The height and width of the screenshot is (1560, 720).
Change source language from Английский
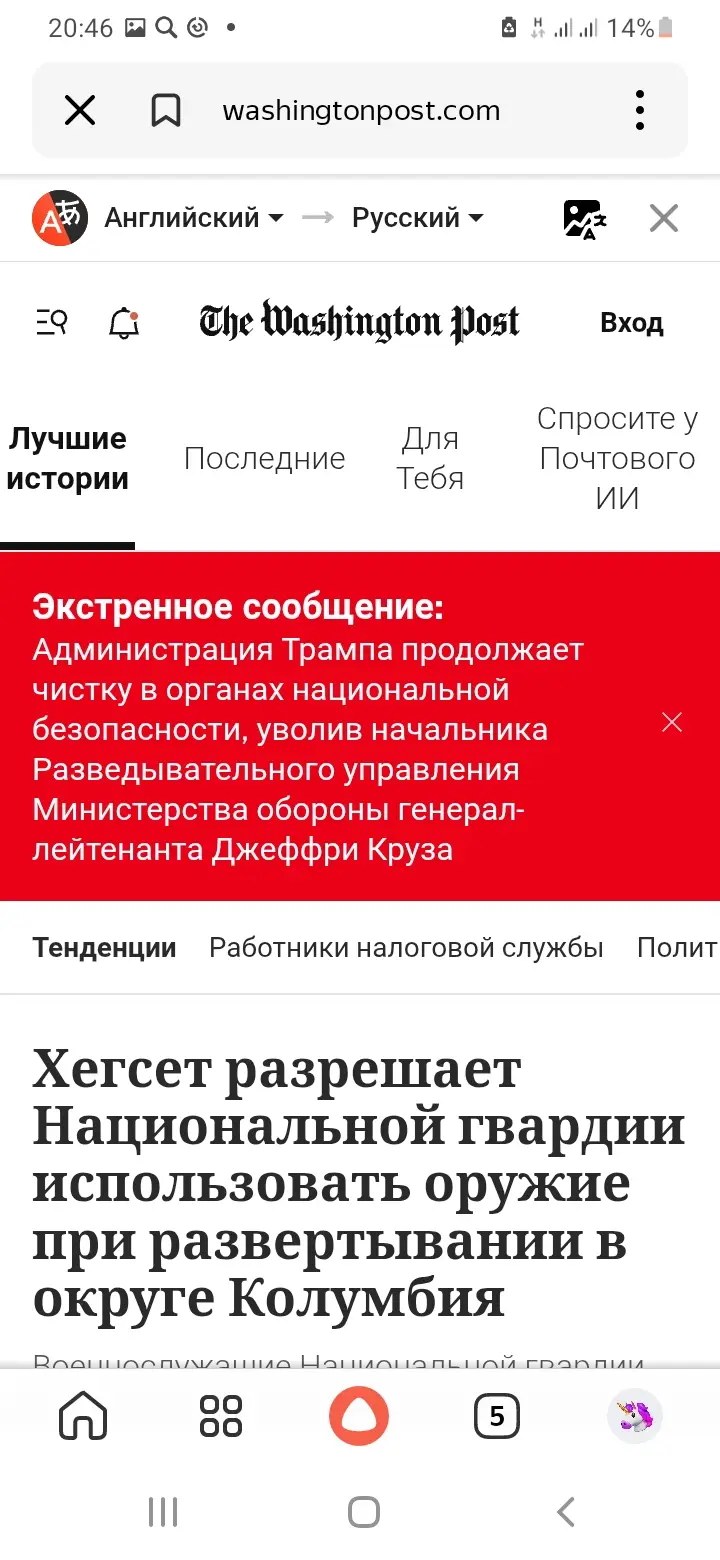(x=194, y=217)
